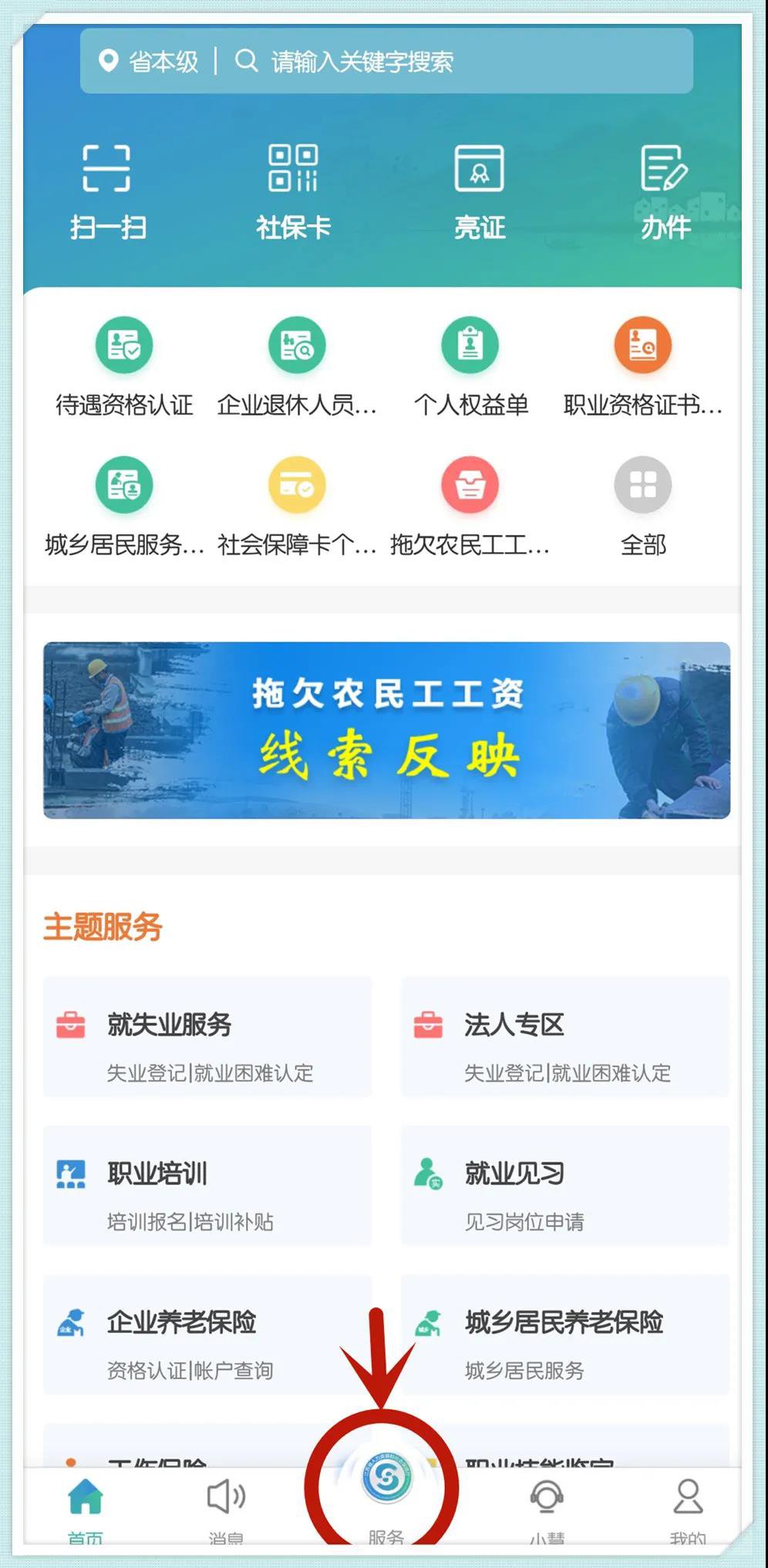Switch to 我的 tab
The image size is (768, 1568).
point(687,1507)
